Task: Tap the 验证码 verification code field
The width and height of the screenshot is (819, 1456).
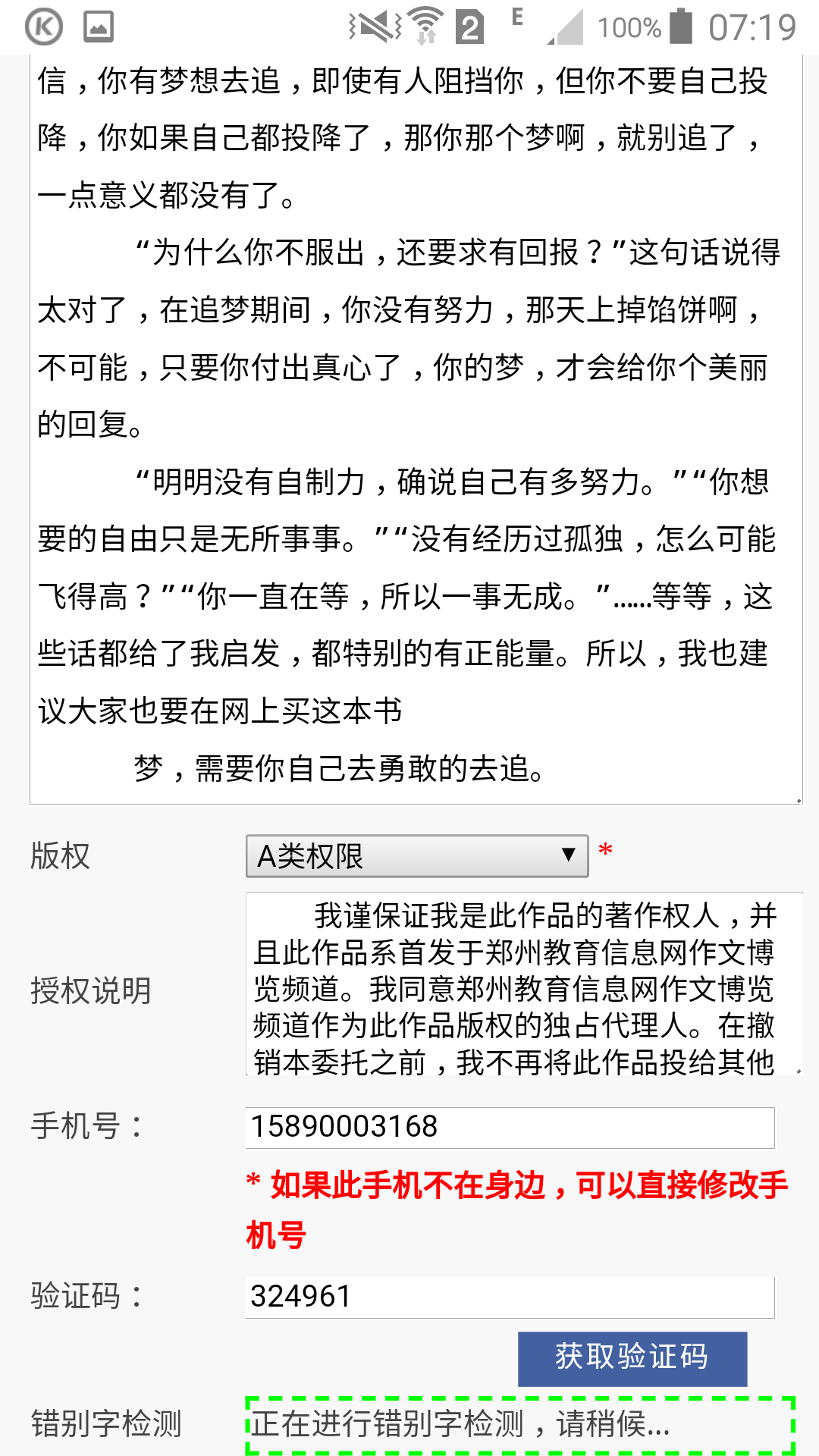Action: (x=510, y=1298)
